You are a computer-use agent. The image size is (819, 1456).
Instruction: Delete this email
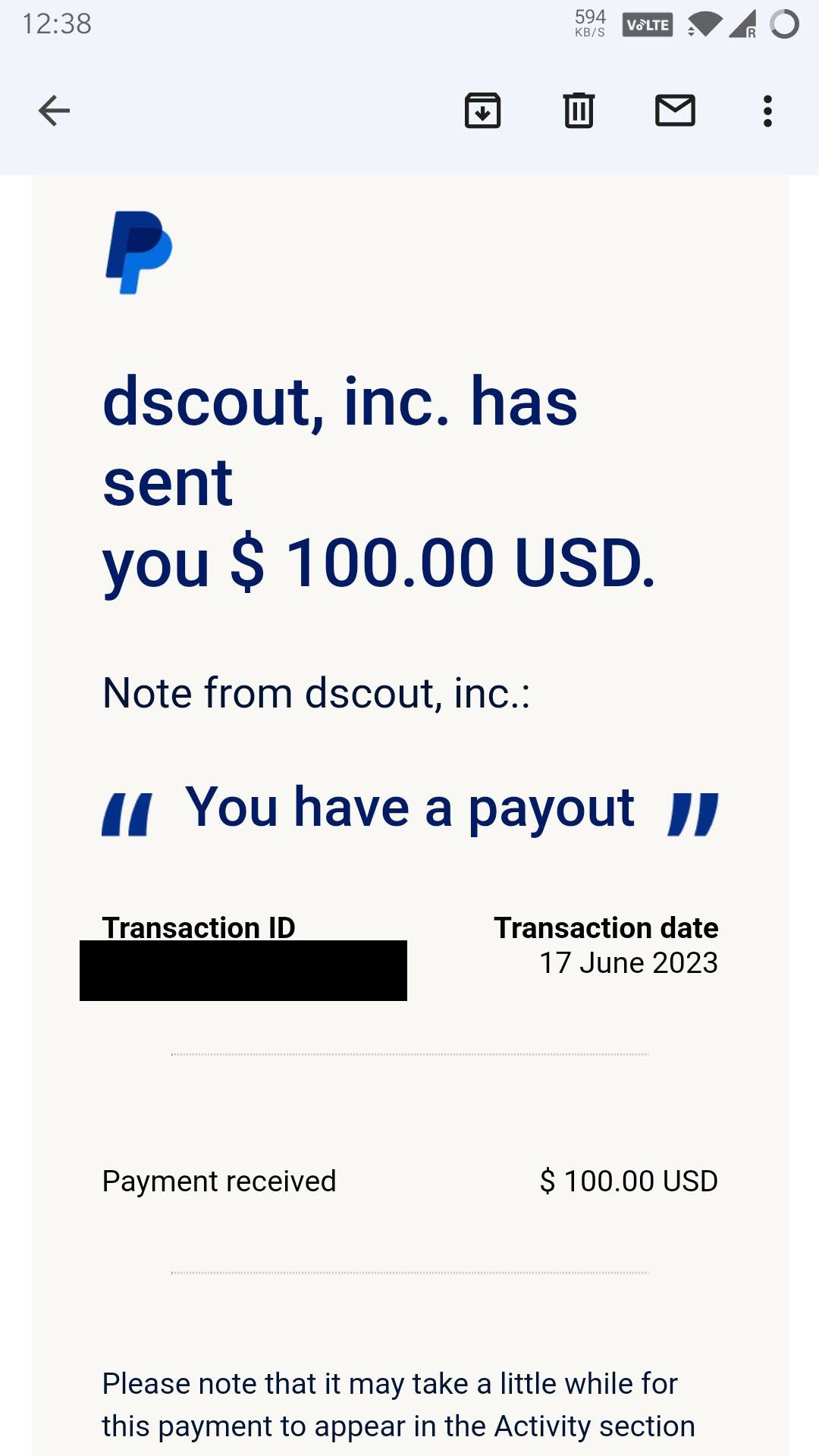click(579, 111)
